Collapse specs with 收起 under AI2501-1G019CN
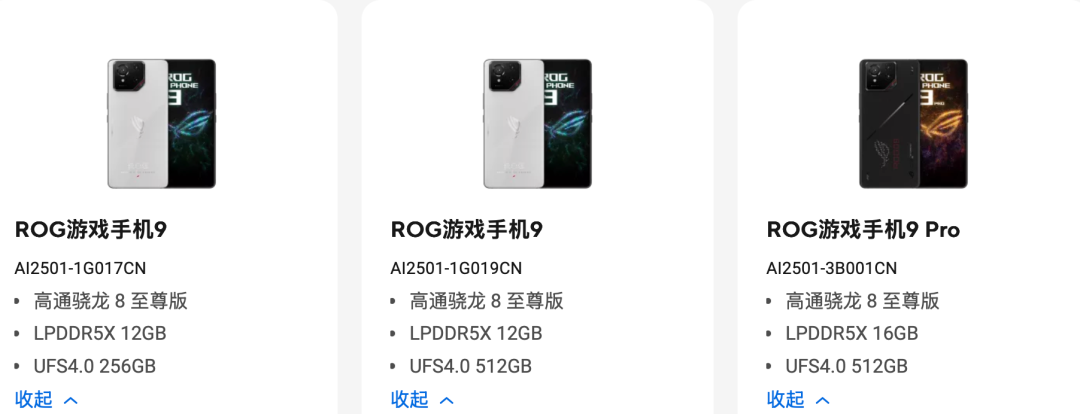Image resolution: width=1080 pixels, height=414 pixels. (422, 400)
